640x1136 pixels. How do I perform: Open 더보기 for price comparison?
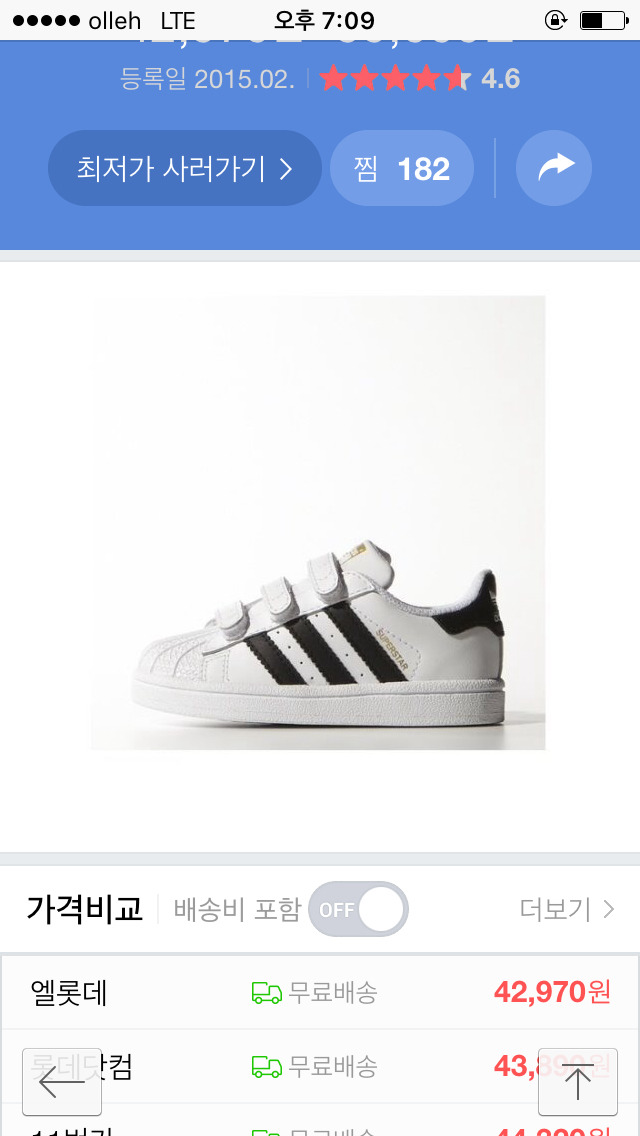tap(566, 910)
